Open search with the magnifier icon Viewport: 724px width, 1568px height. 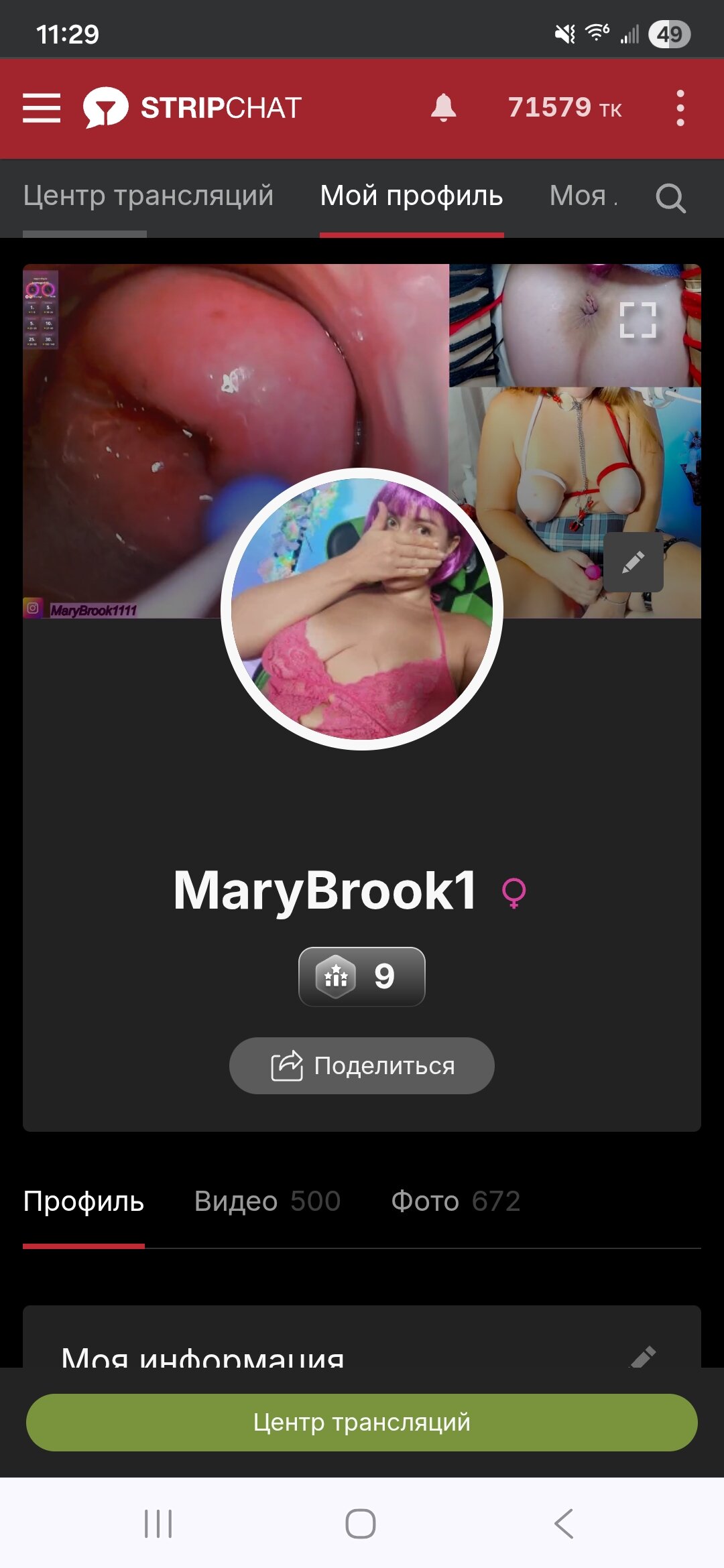point(670,198)
